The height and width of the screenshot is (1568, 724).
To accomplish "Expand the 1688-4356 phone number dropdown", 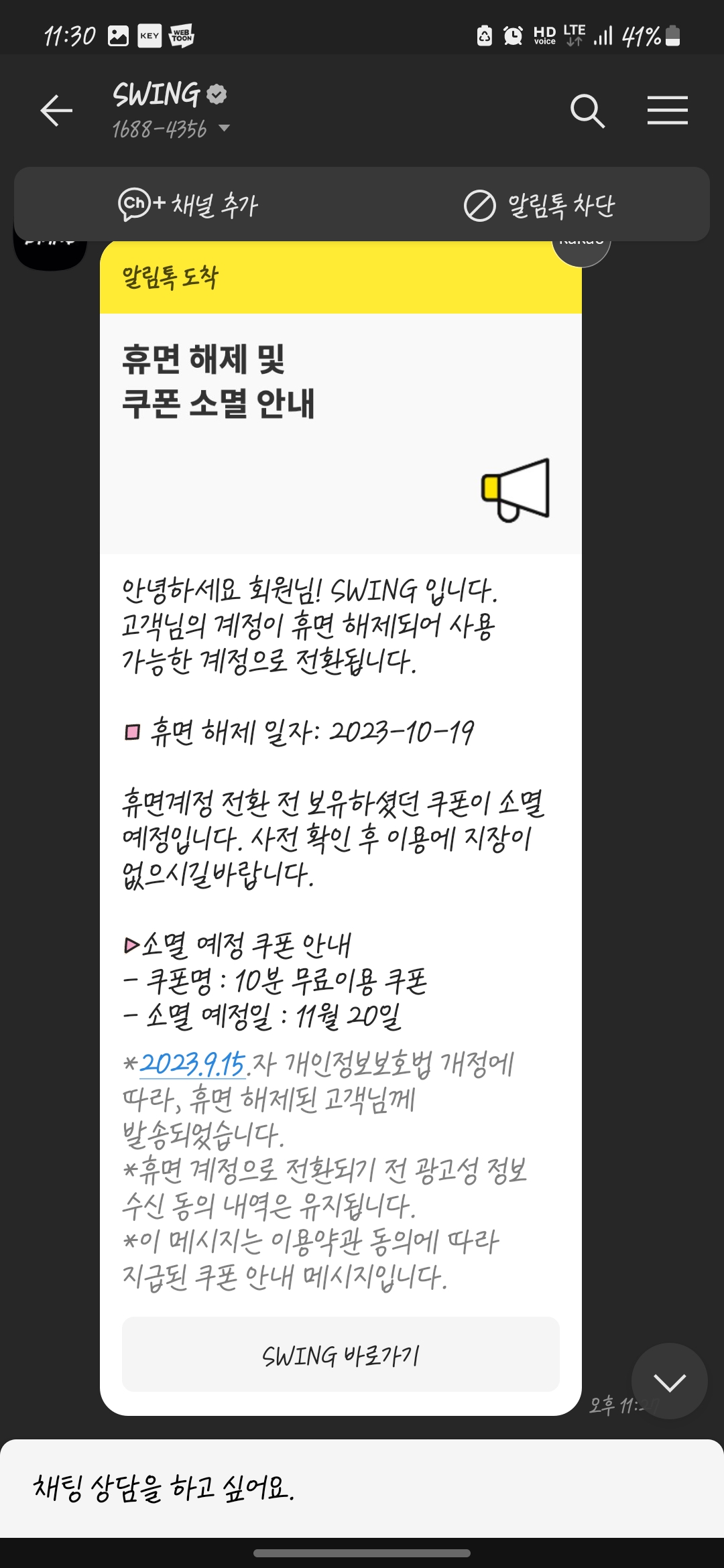I will pos(224,129).
